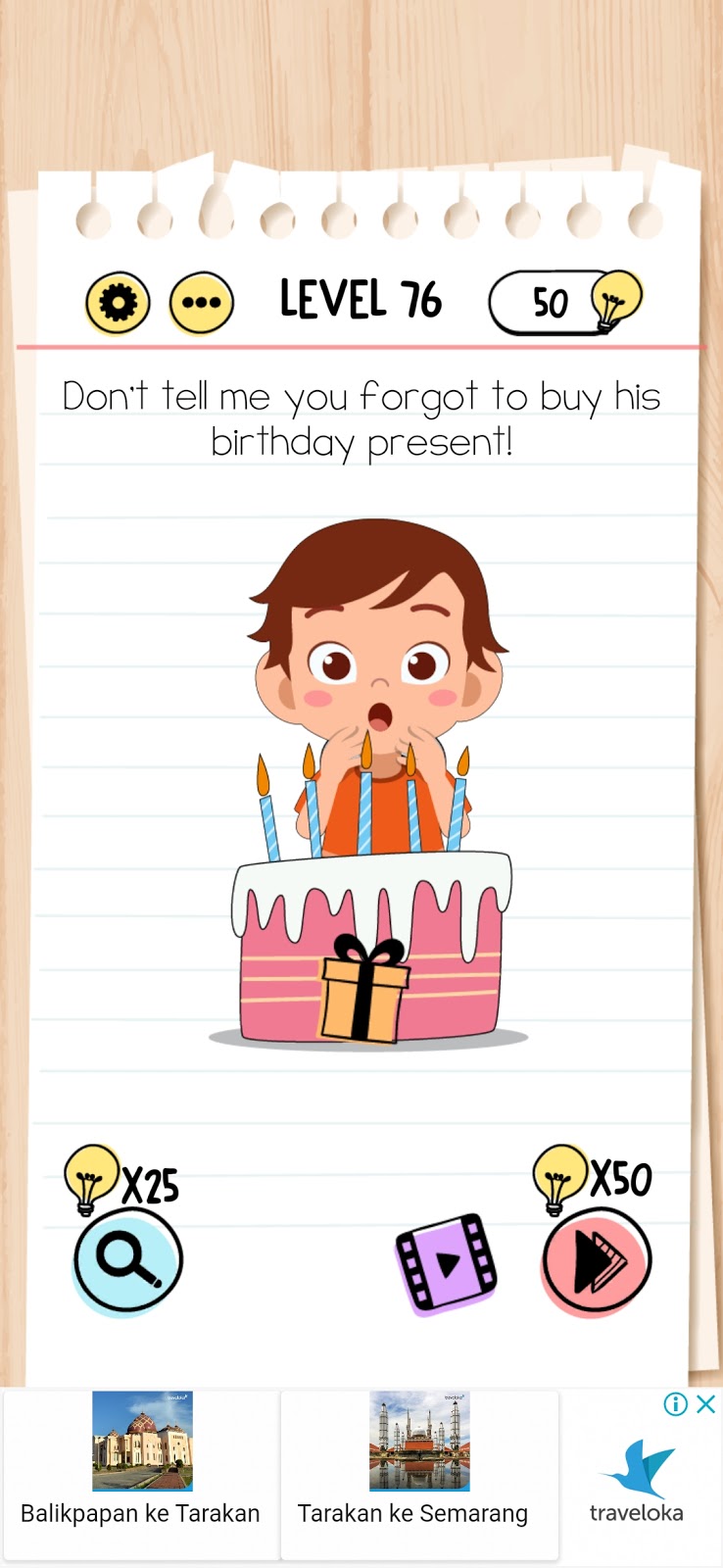Screen dimensions: 723x1568
Task: Open the settings gear
Action: 118,303
